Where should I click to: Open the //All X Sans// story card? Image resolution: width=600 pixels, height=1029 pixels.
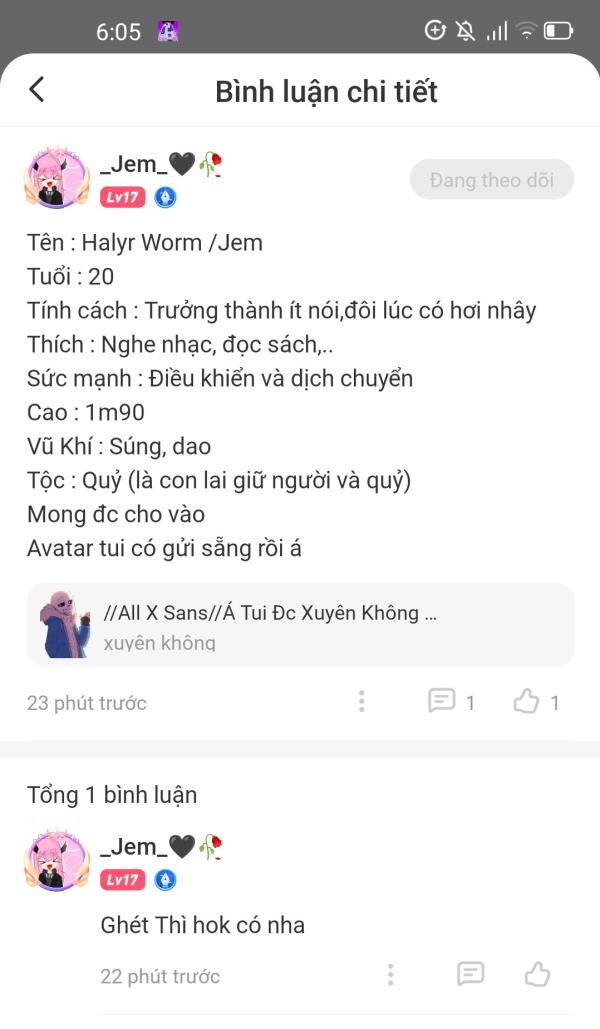[x=300, y=625]
